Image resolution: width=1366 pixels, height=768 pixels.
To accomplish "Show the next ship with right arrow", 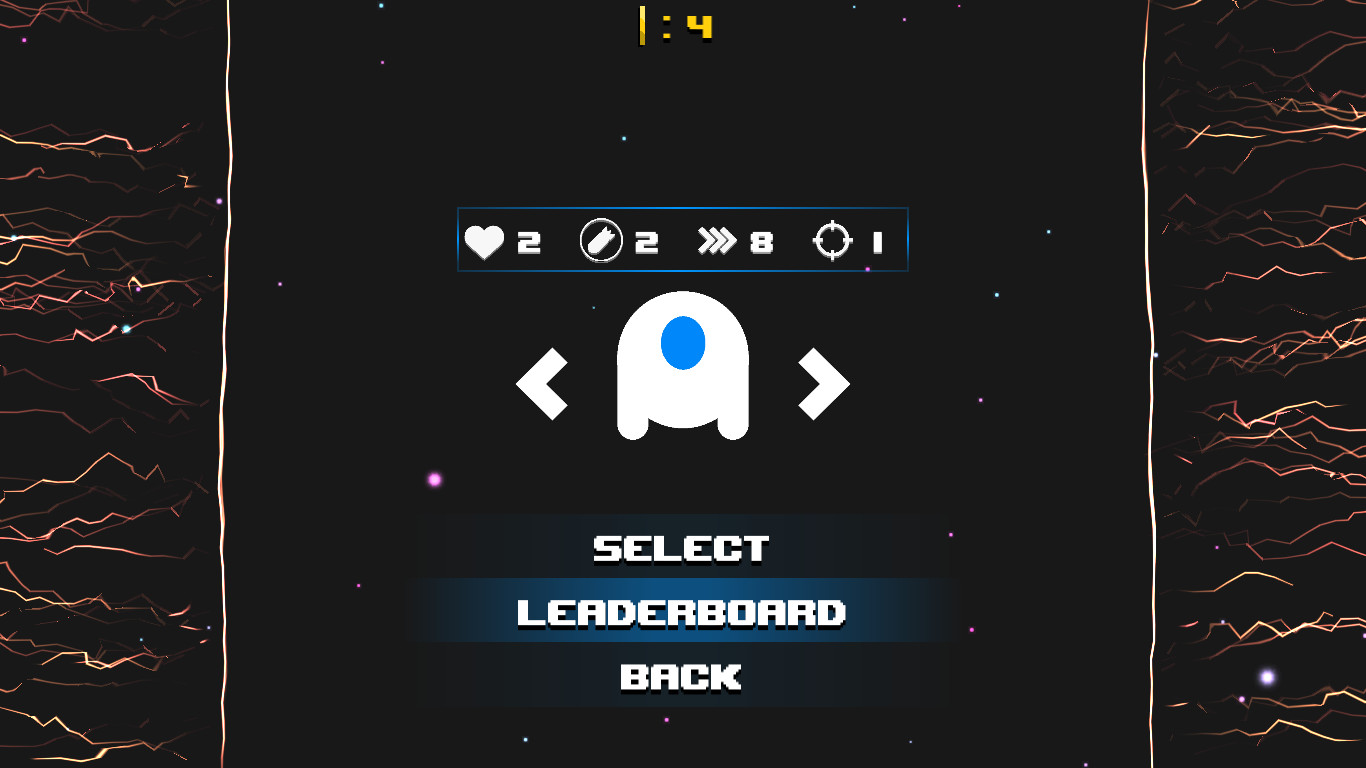I will point(824,384).
